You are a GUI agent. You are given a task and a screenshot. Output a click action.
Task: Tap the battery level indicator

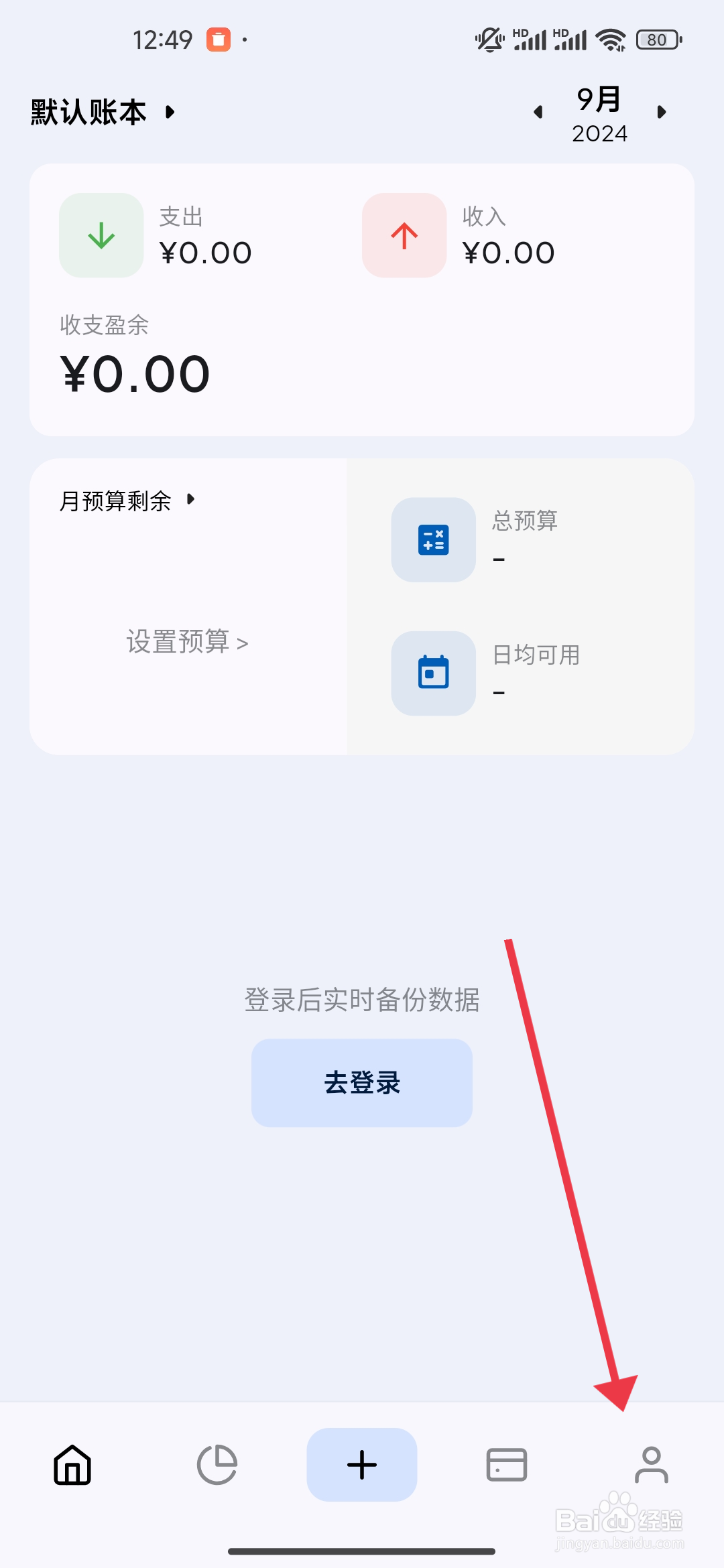click(x=656, y=39)
